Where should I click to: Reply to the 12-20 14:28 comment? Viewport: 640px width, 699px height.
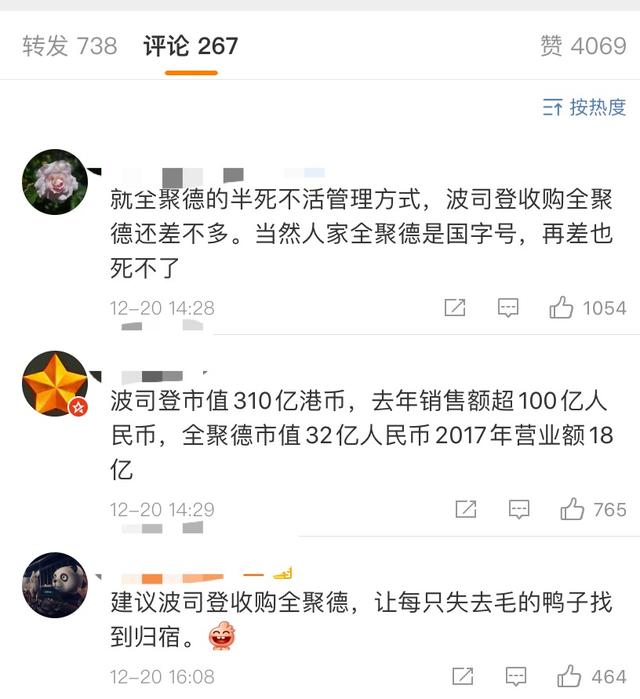(508, 308)
